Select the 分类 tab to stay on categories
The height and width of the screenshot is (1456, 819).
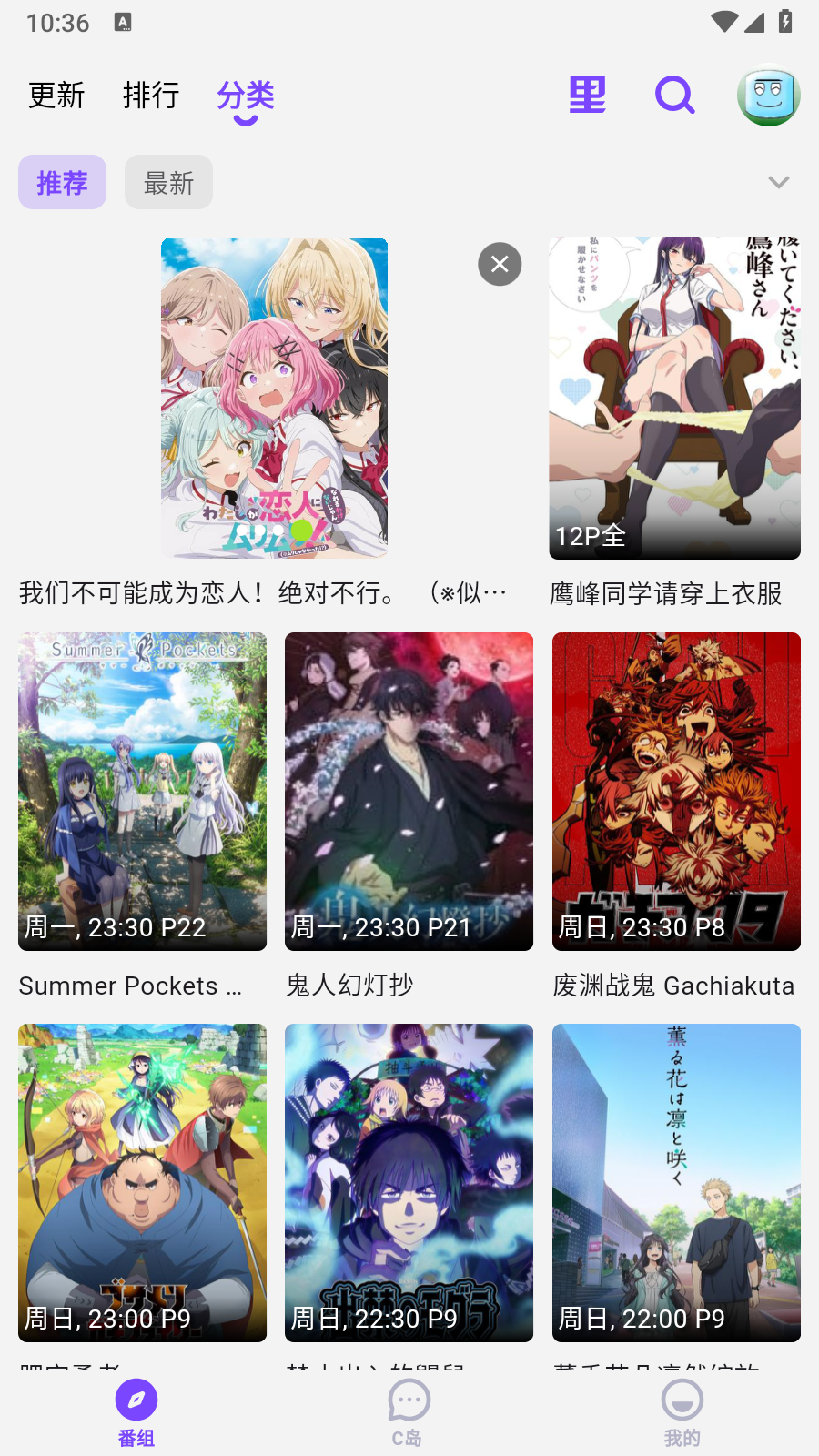[x=245, y=95]
